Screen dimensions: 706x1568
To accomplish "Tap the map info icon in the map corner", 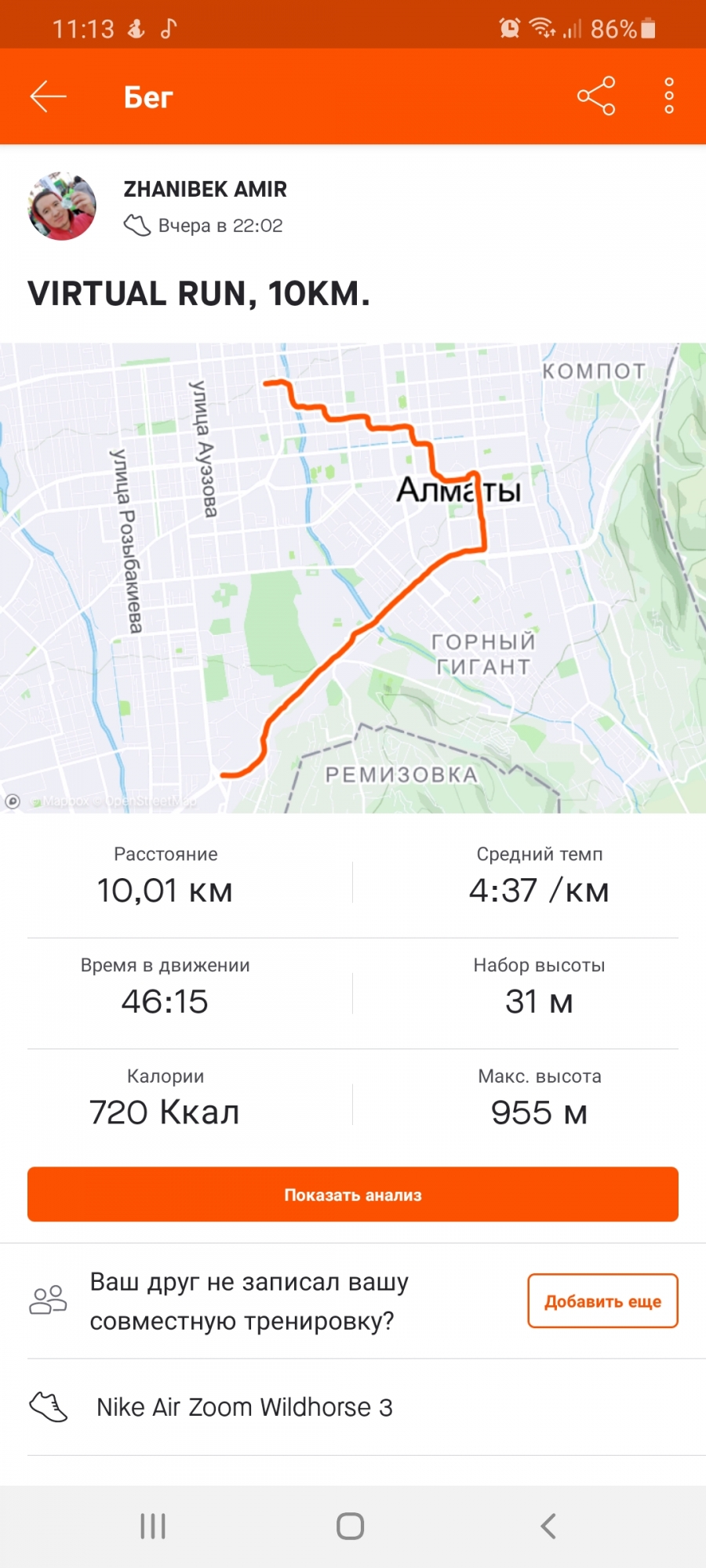I will click(x=13, y=800).
